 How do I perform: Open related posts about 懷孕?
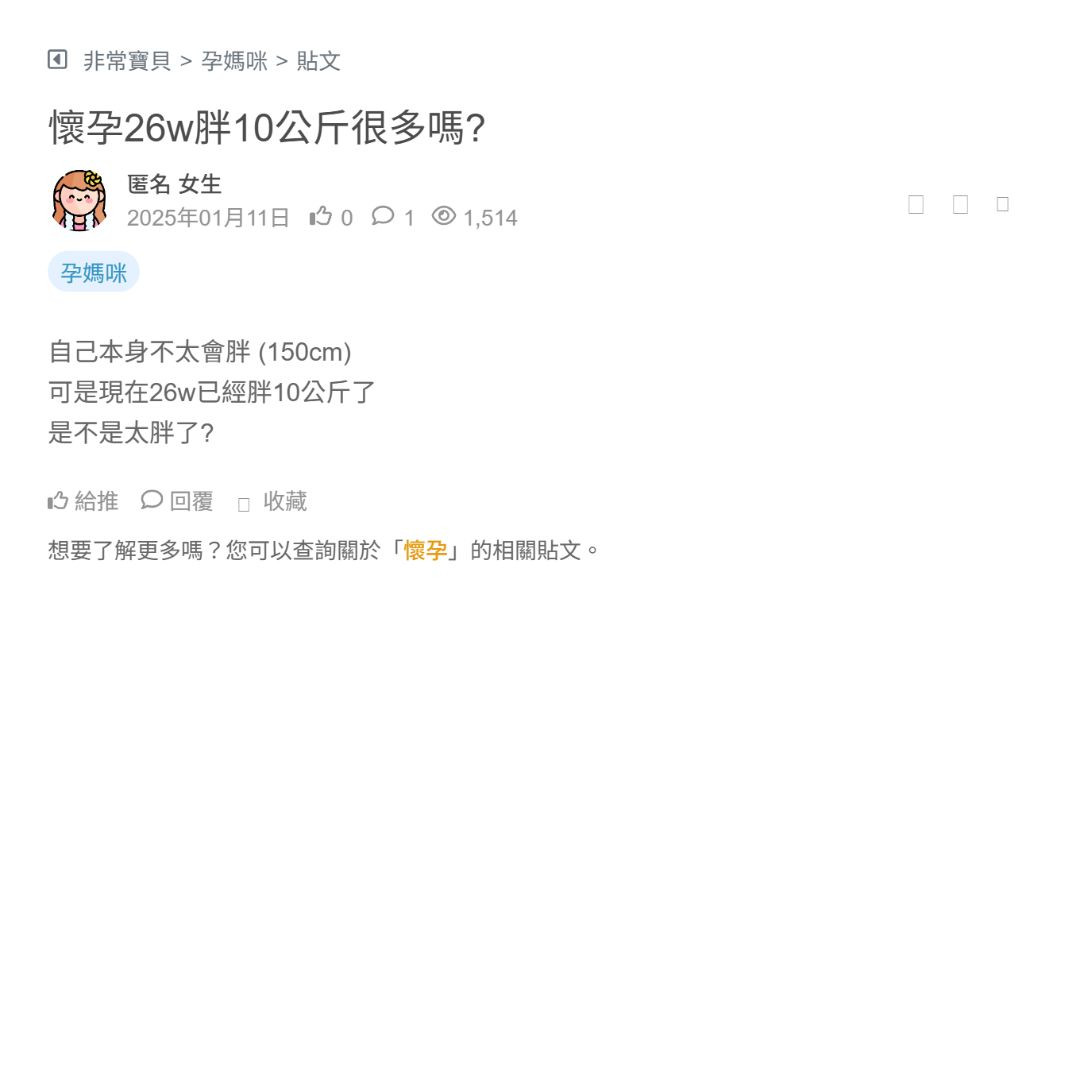pos(425,550)
